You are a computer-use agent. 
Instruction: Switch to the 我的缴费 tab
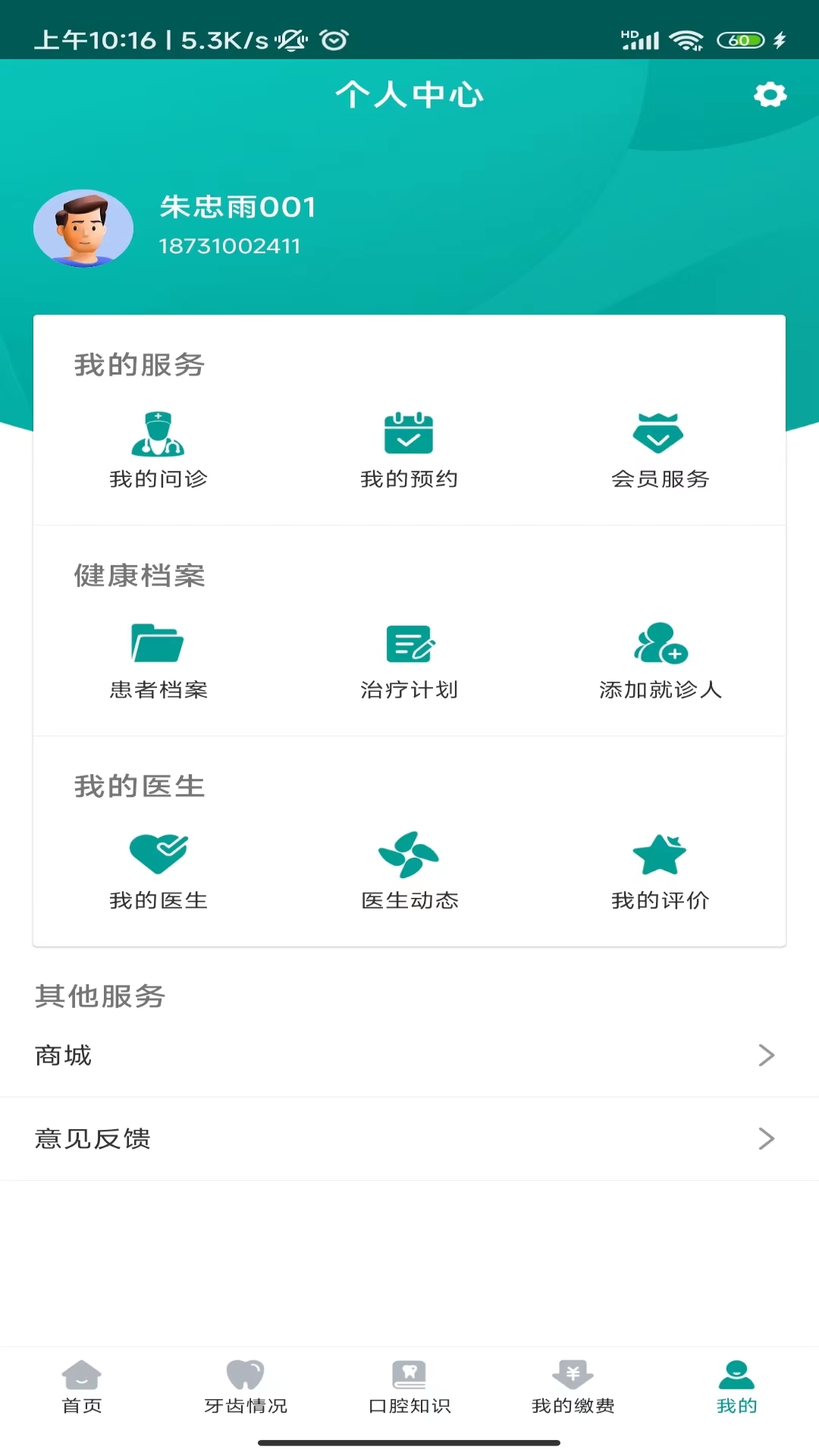pos(573,1386)
